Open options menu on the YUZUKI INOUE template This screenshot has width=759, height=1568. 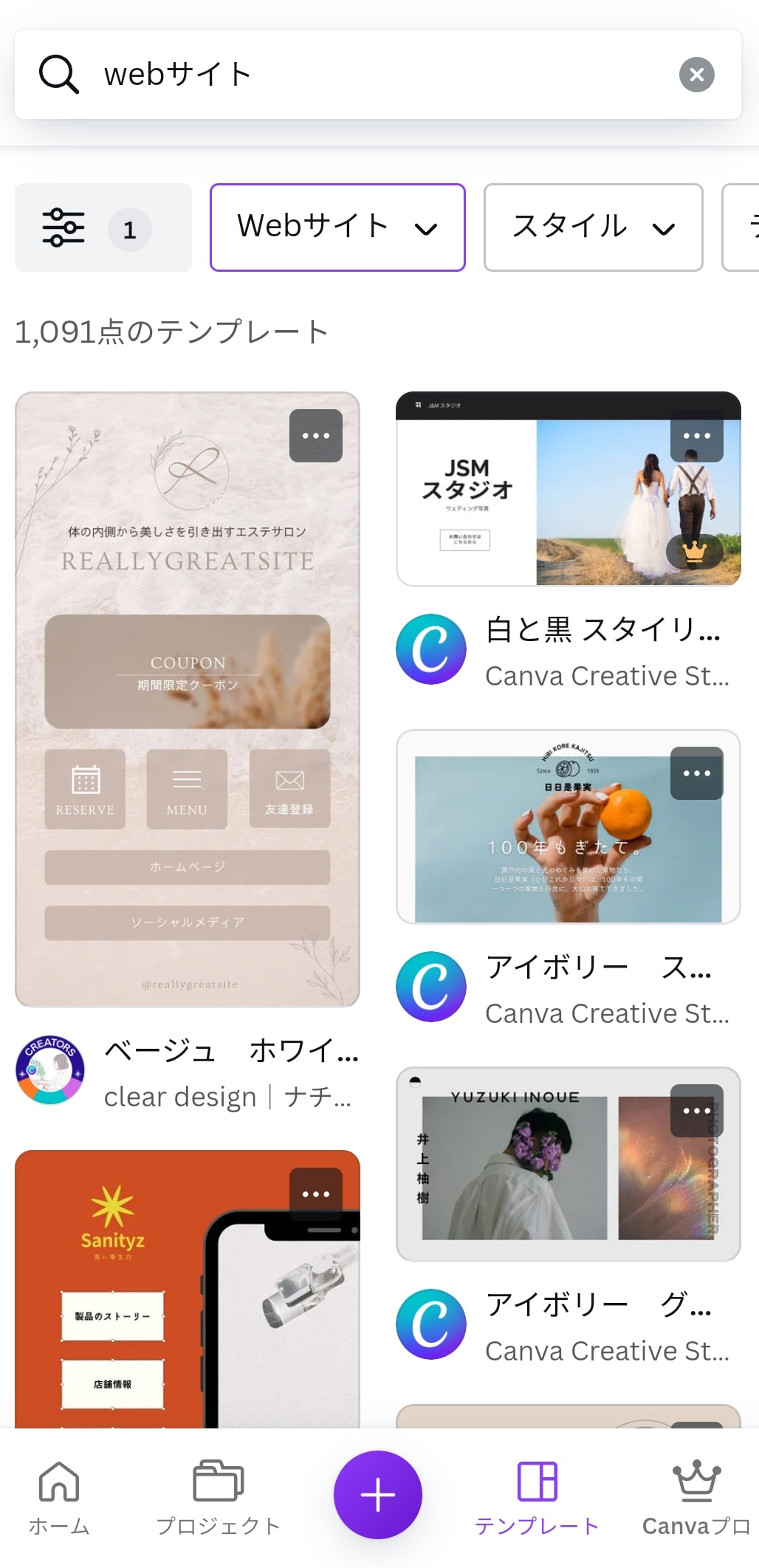pyautogui.click(x=696, y=1111)
